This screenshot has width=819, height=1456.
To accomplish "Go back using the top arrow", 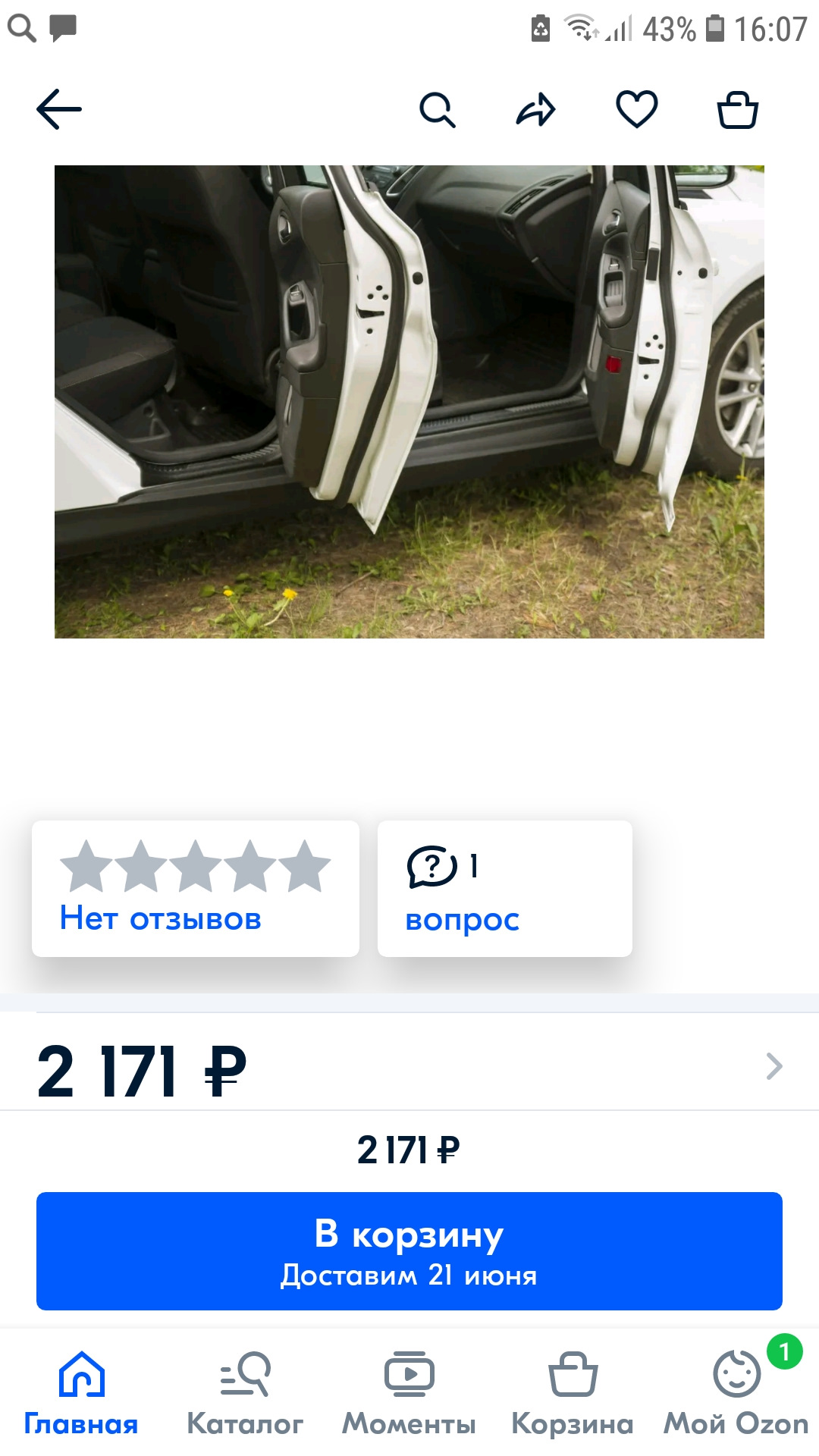I will 59,110.
